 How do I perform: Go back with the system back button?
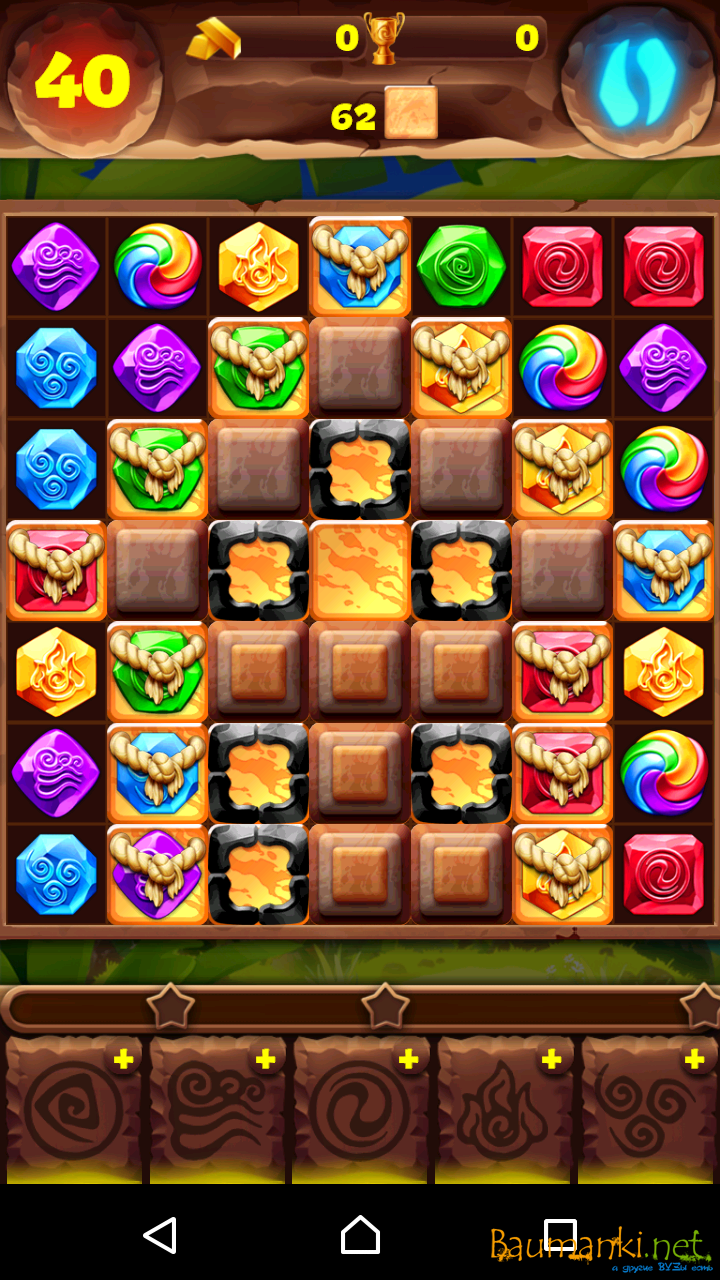(x=160, y=1235)
